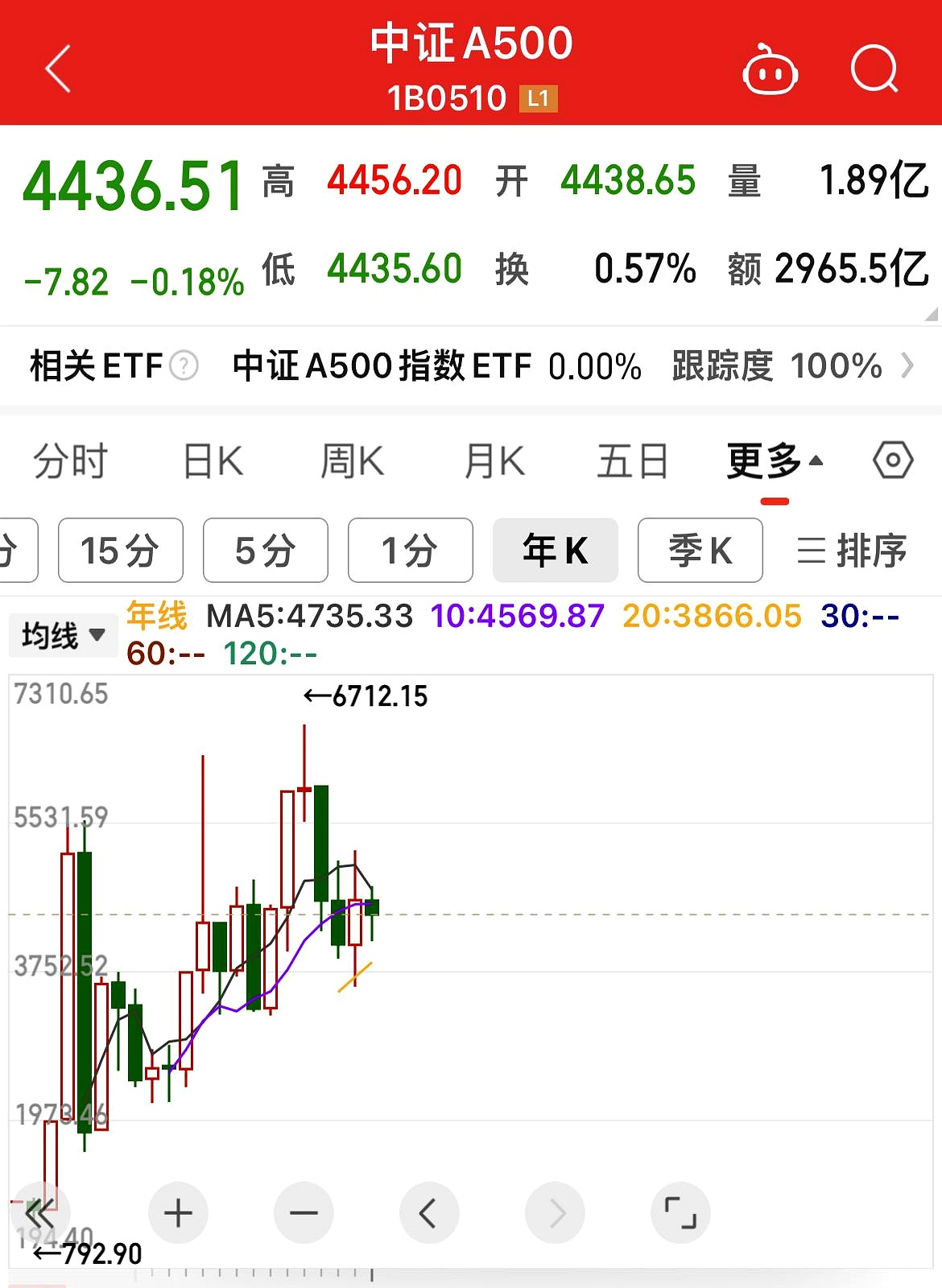
Task: Zoom in the chart with plus button
Action: (178, 1212)
